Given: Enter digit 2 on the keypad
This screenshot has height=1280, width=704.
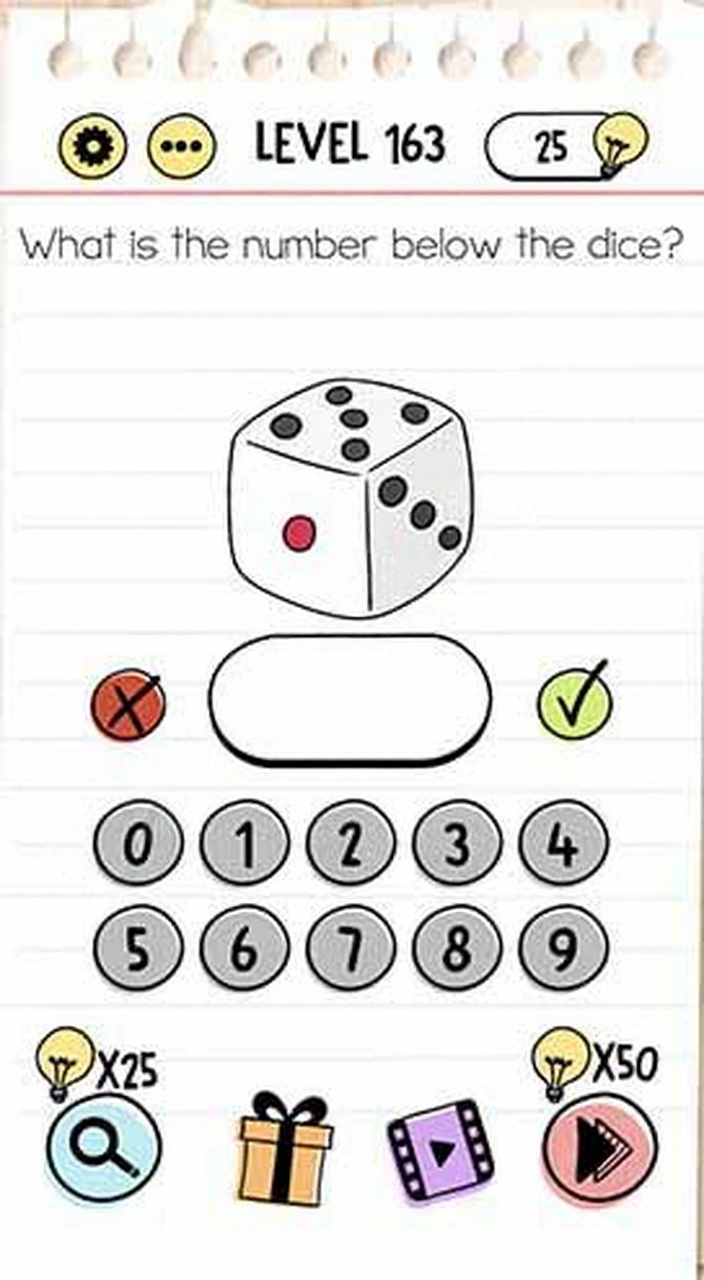Looking at the screenshot, I should [x=350, y=845].
